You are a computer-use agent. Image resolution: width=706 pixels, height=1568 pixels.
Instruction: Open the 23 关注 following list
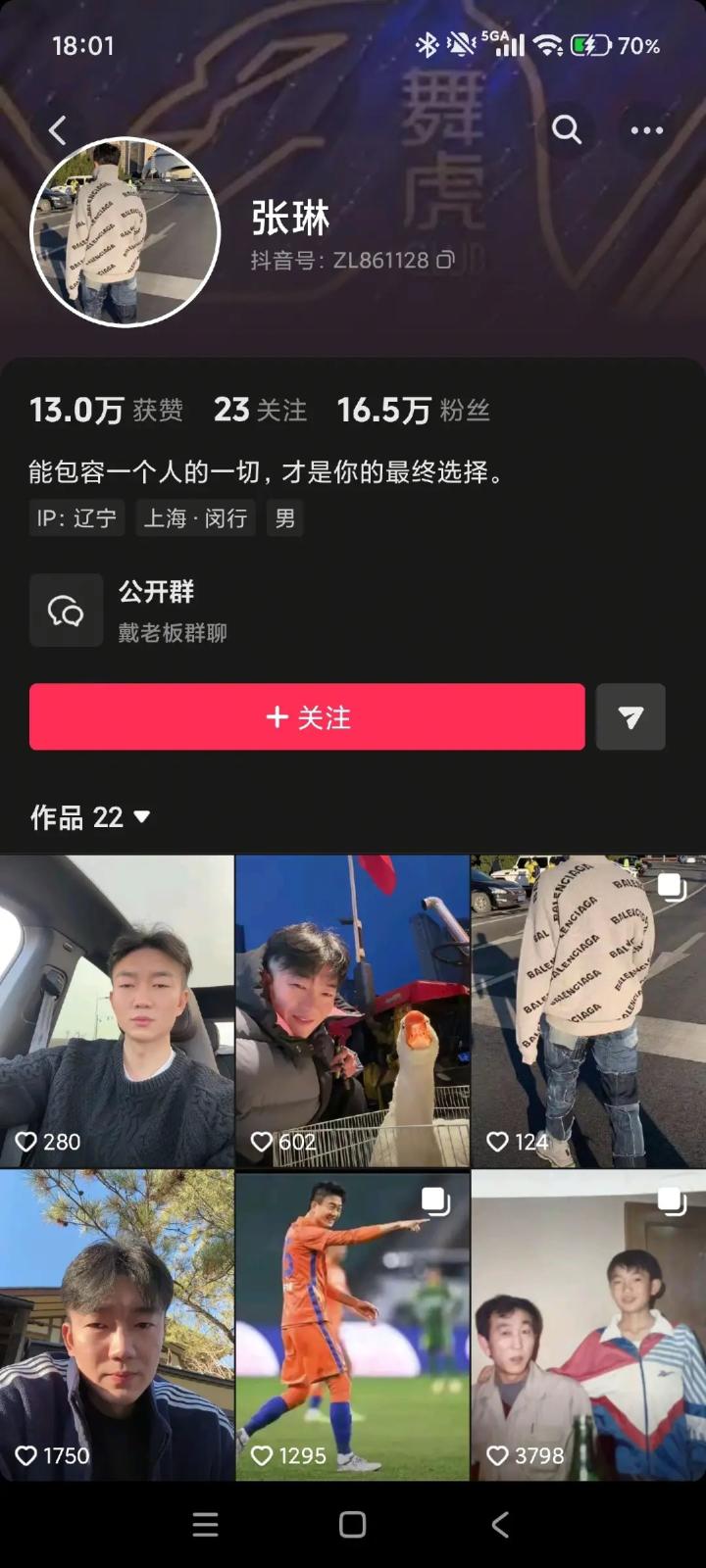(260, 410)
